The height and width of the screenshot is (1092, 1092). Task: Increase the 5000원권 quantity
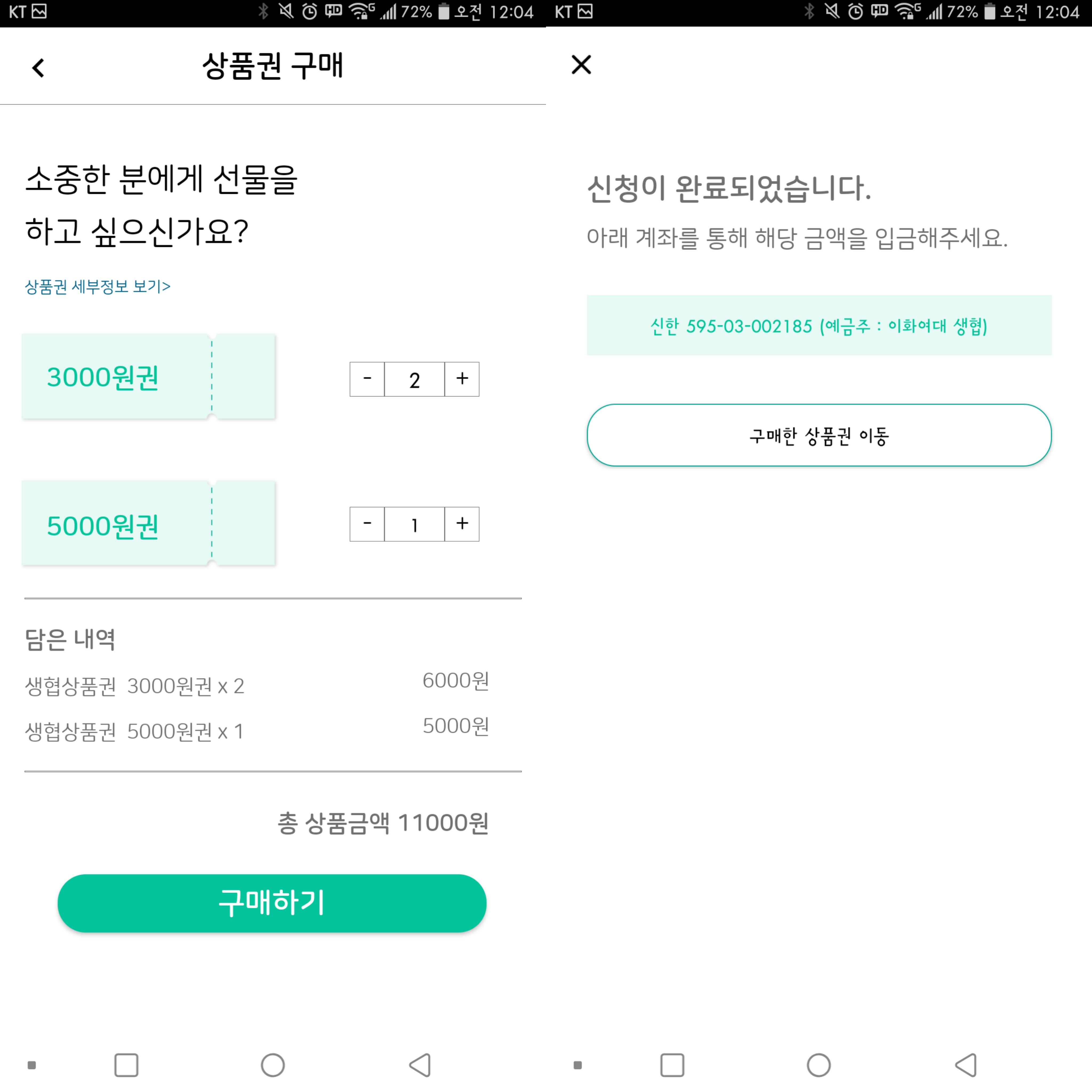pyautogui.click(x=462, y=524)
